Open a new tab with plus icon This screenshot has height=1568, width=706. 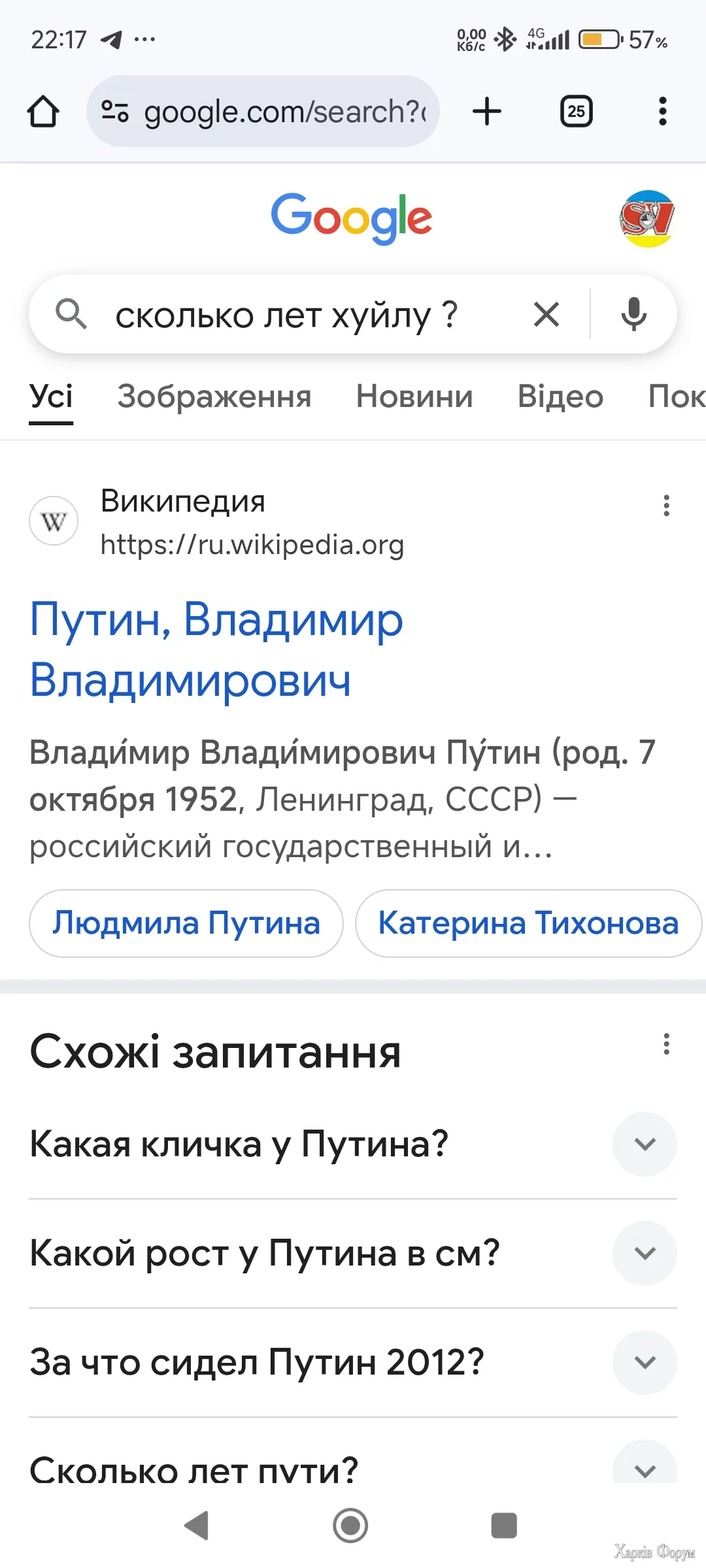pos(487,112)
